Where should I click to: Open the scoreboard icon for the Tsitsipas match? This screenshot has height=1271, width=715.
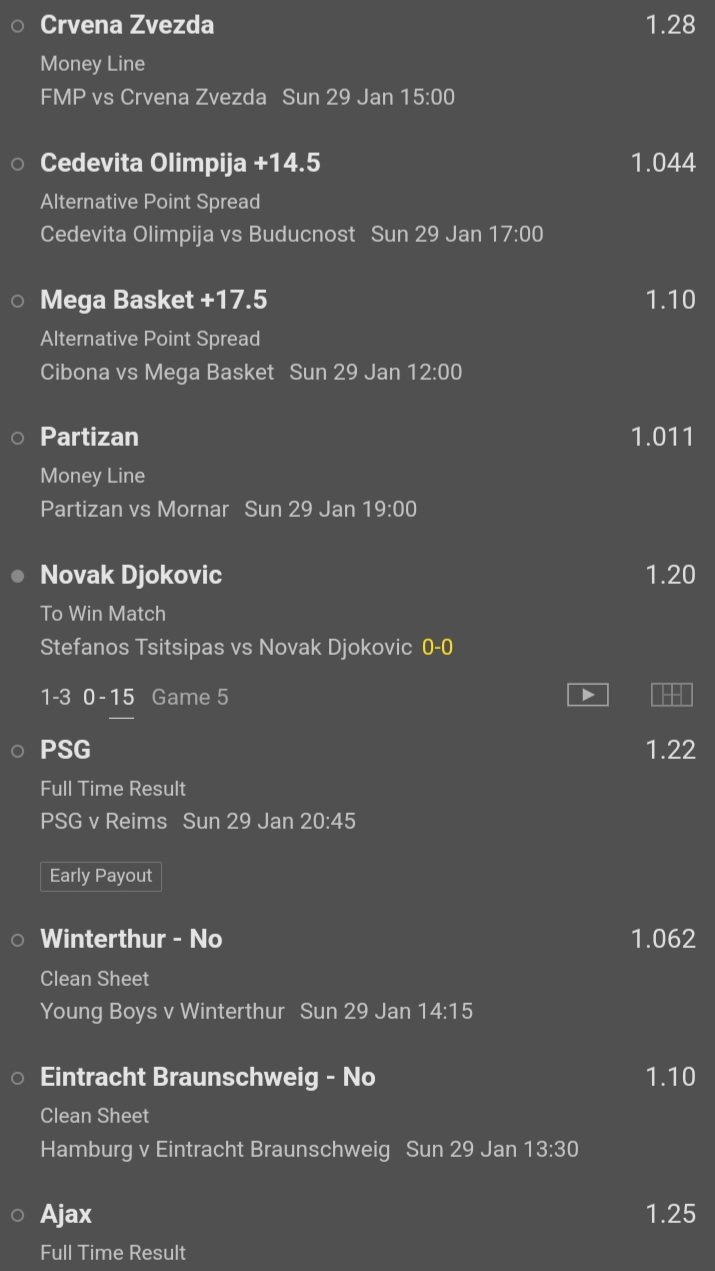tap(671, 694)
